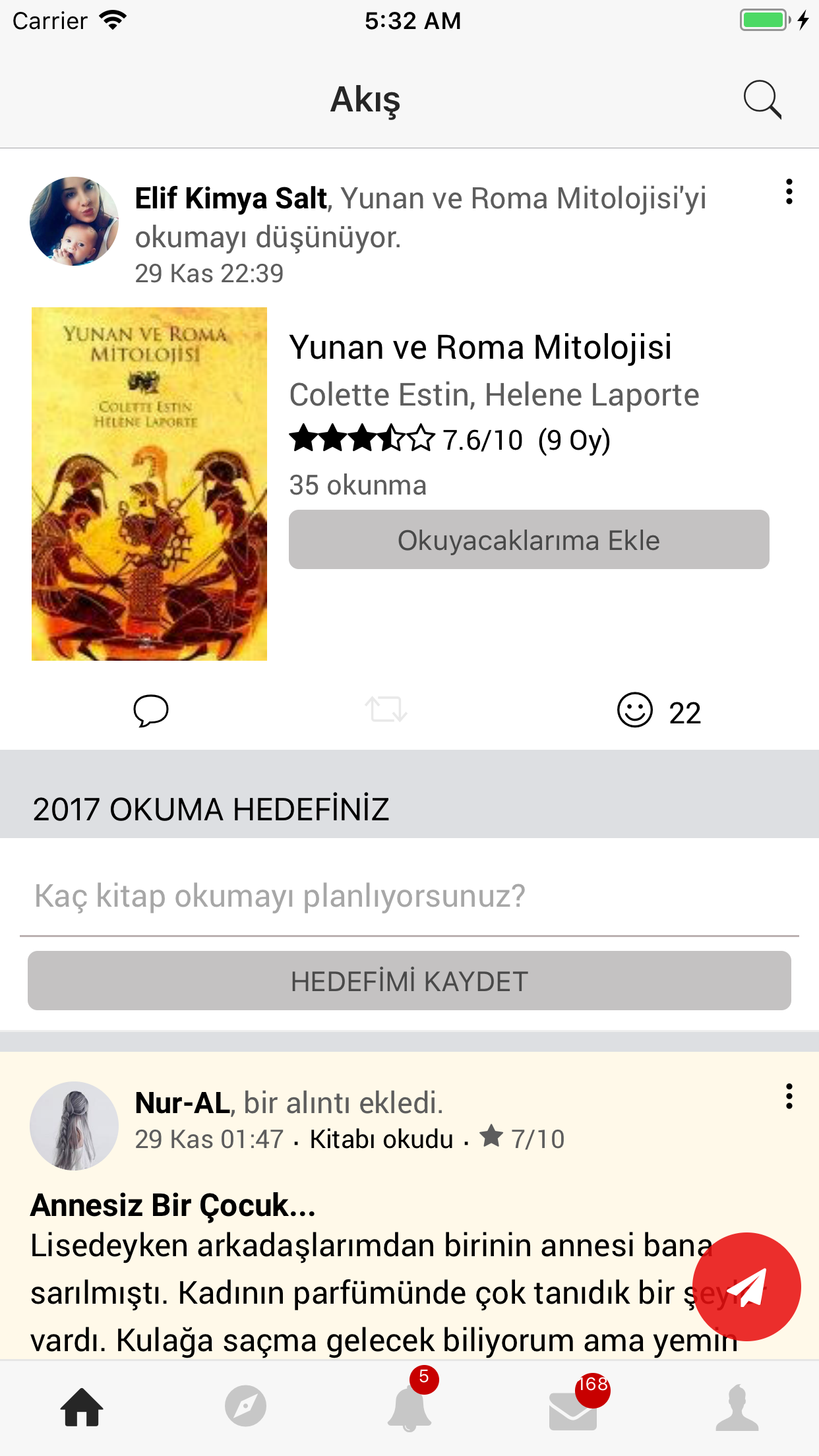819x1456 pixels.
Task: Open Elif Kimya Salt's name link
Action: pyautogui.click(x=231, y=198)
